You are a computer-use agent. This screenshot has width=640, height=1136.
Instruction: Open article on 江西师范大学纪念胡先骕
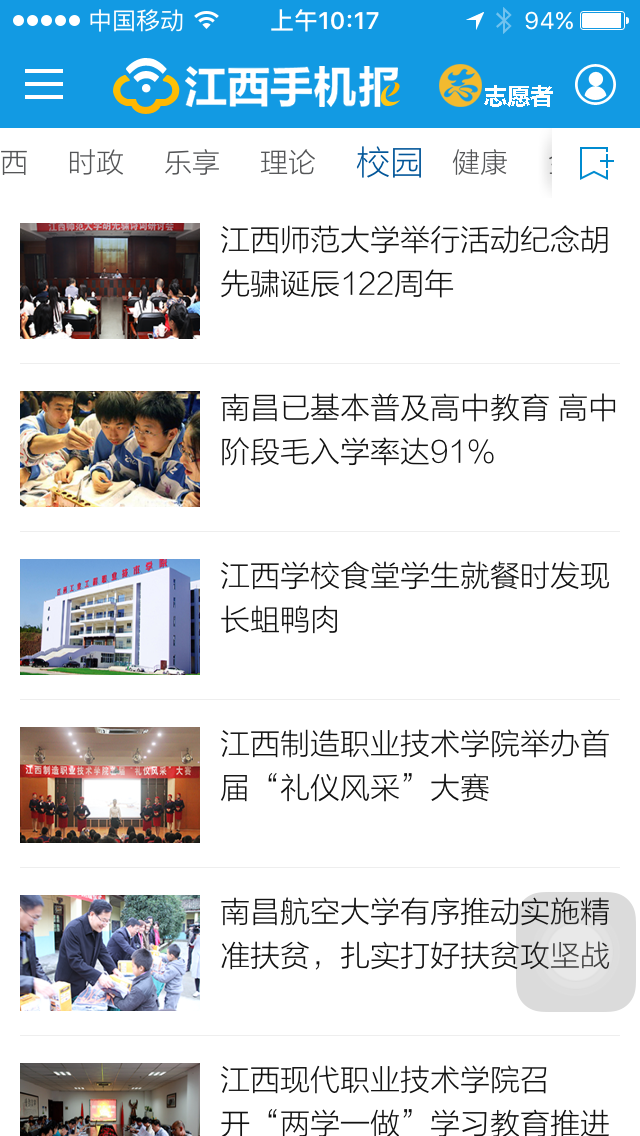(414, 262)
